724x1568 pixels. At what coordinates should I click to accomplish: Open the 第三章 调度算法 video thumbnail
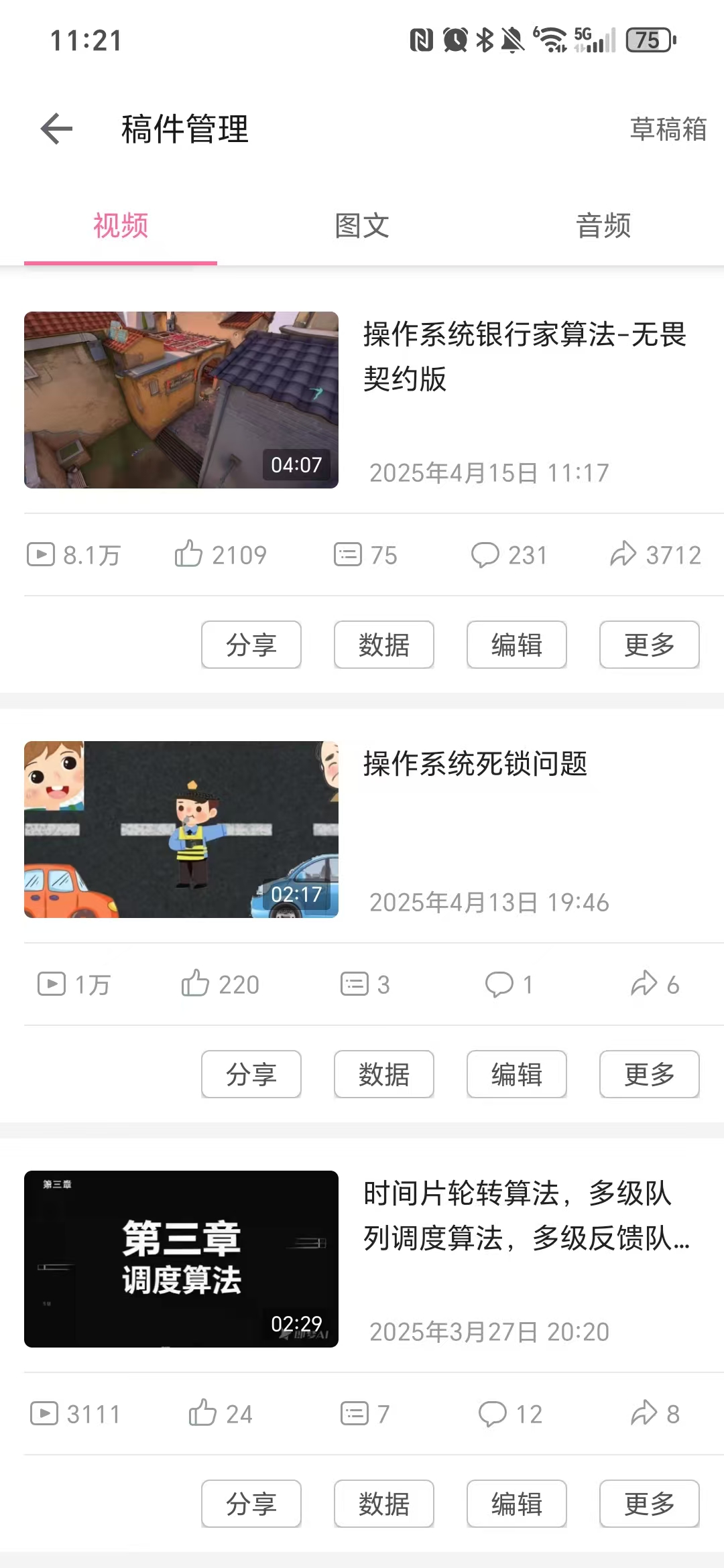181,1258
